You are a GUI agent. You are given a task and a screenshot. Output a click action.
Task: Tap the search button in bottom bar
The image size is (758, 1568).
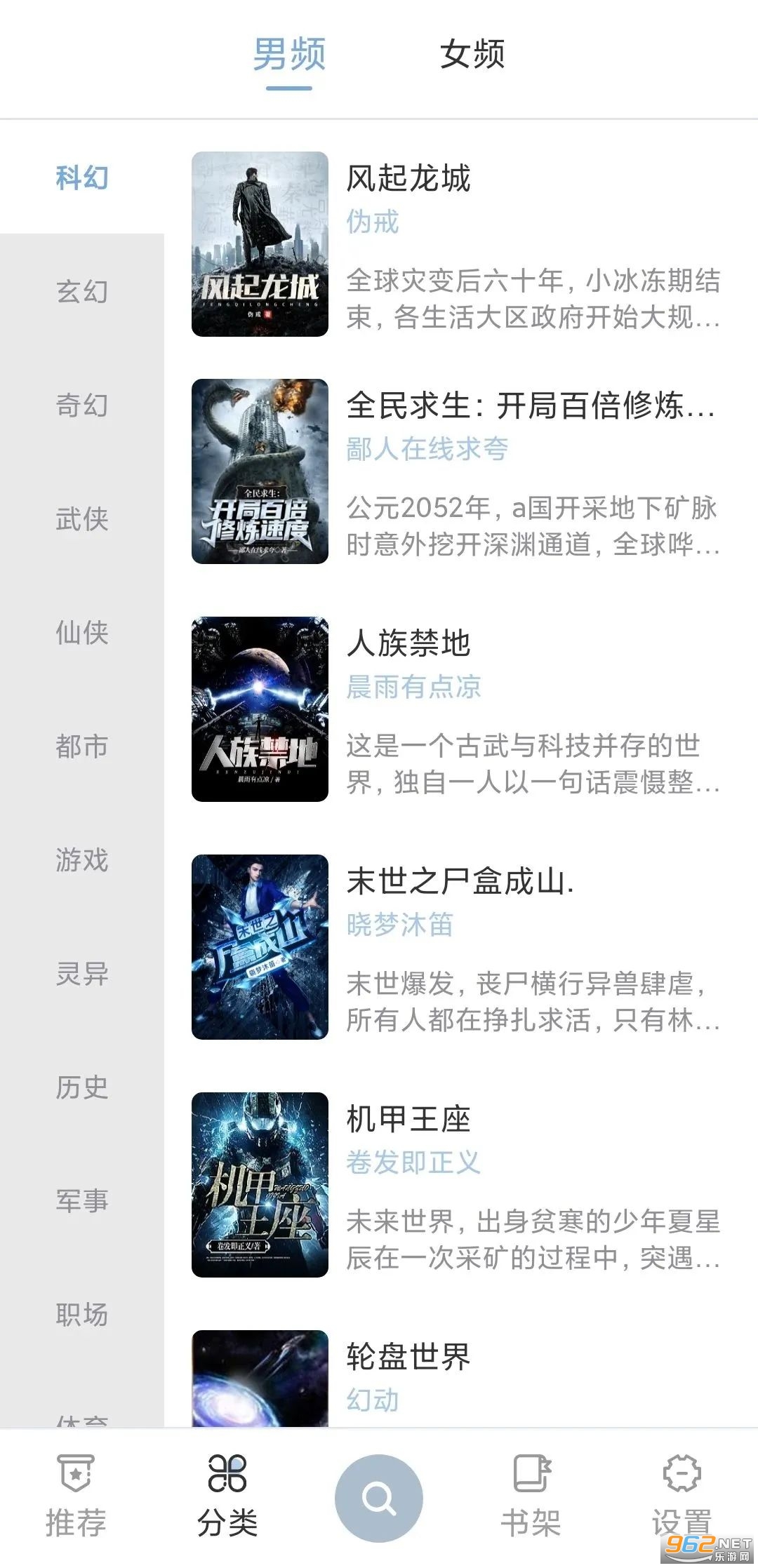pos(379,1498)
